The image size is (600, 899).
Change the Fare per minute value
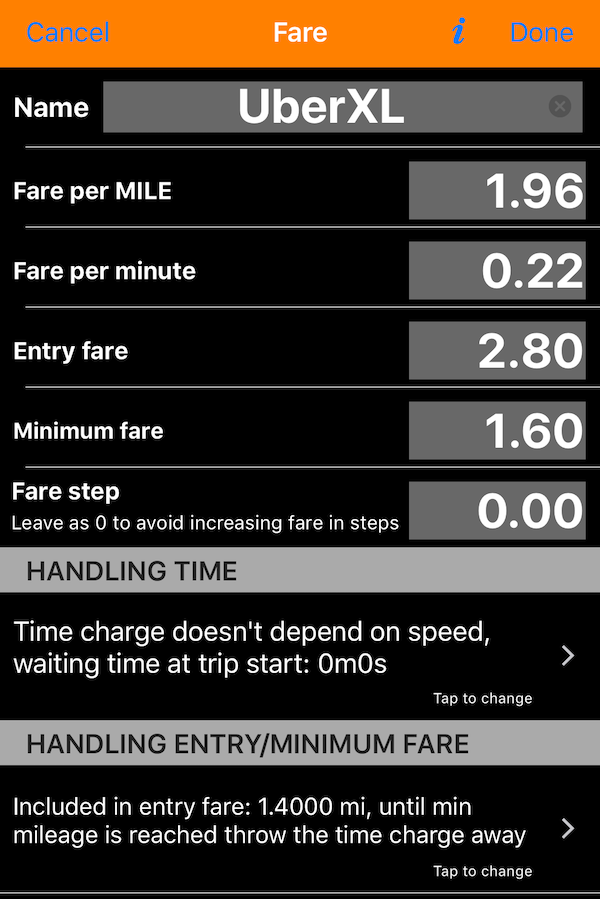(x=497, y=271)
